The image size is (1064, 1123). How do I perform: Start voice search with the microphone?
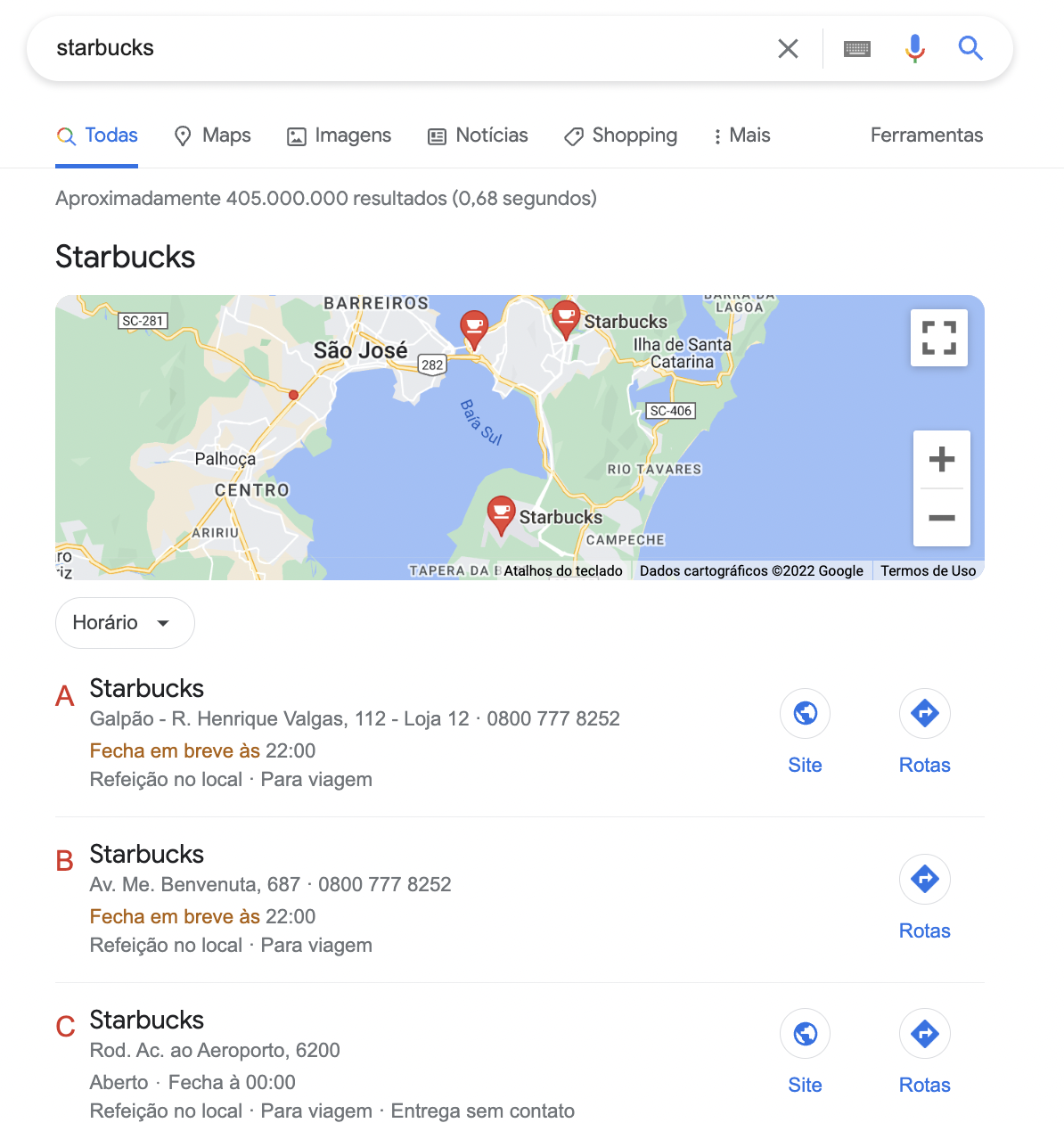tap(914, 48)
